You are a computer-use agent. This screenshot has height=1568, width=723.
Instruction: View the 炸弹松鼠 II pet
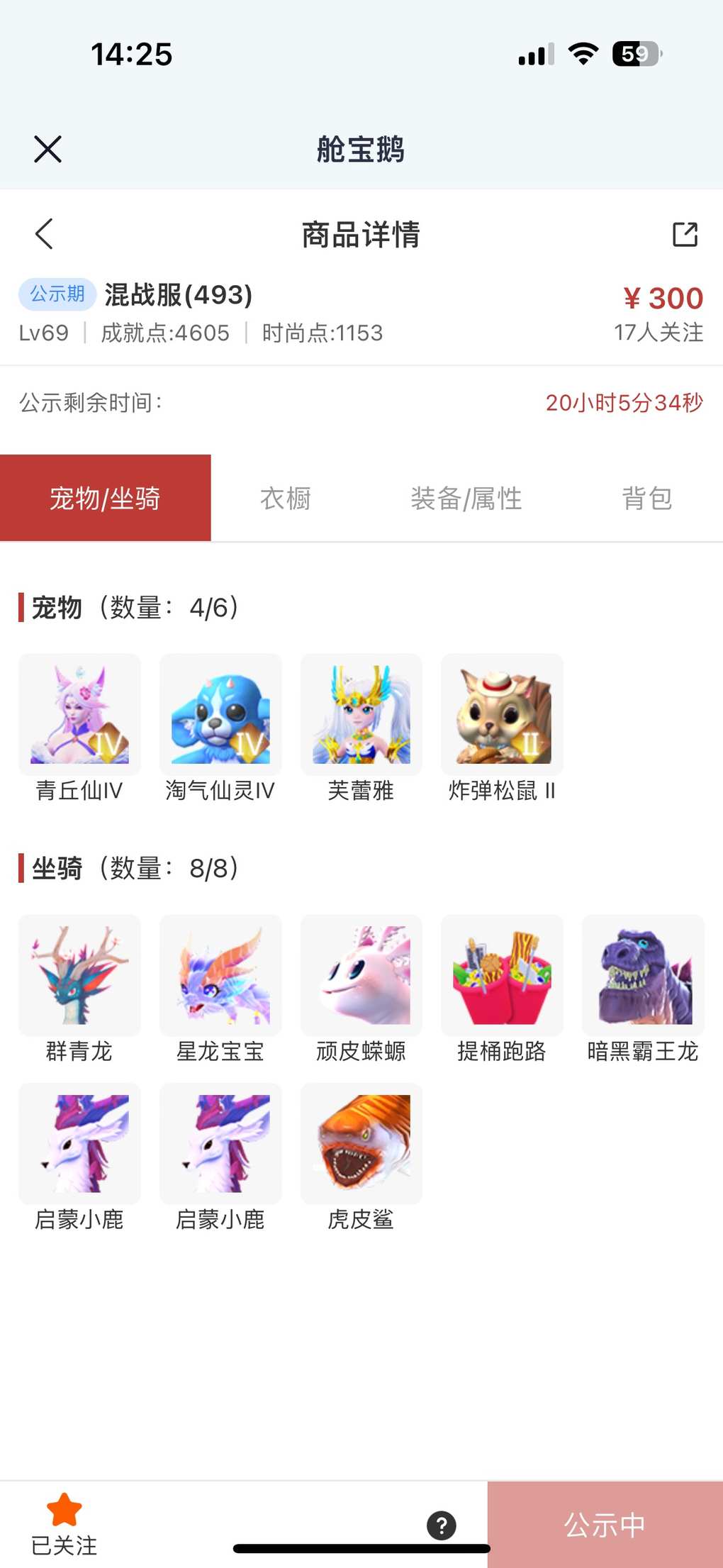point(502,715)
